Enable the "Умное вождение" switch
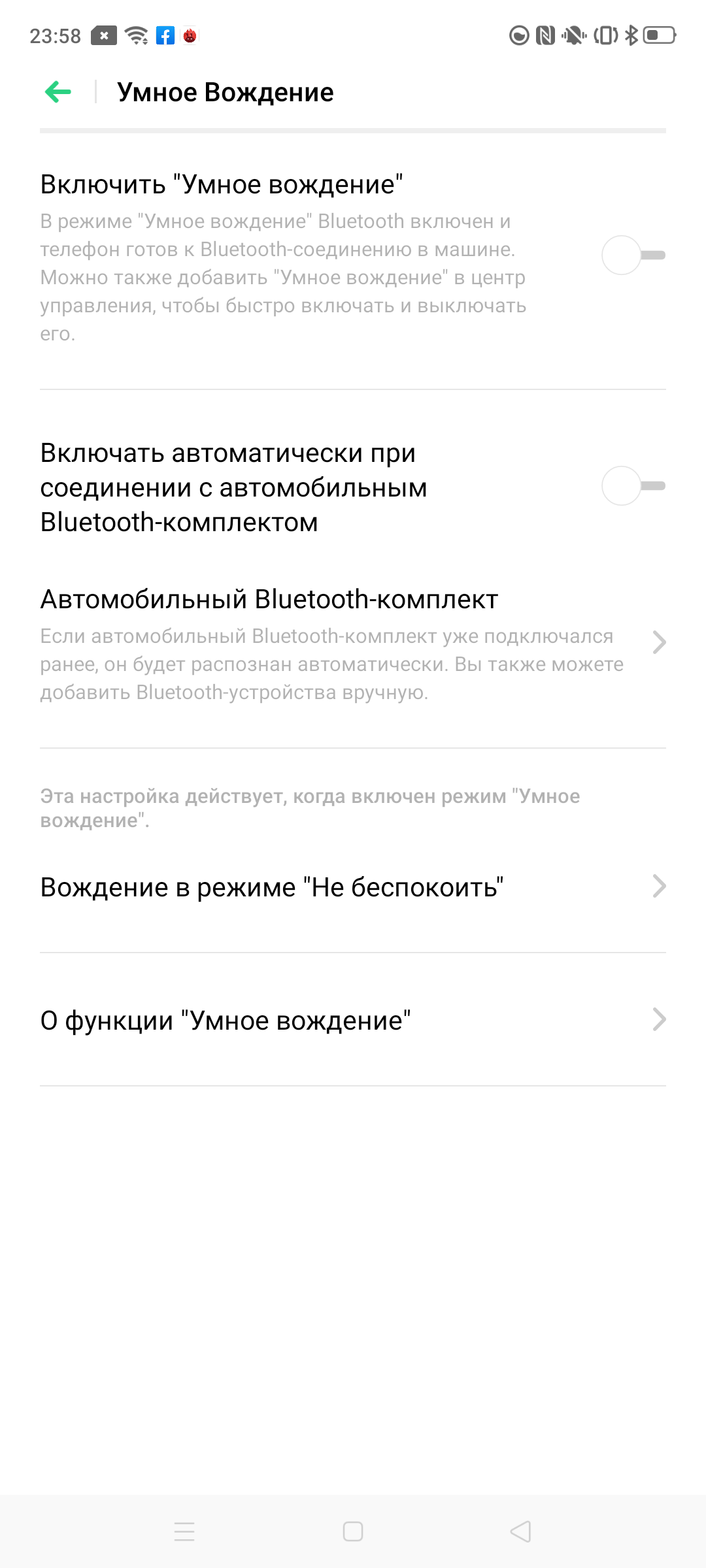Screen dimensions: 706x1568 [633, 255]
